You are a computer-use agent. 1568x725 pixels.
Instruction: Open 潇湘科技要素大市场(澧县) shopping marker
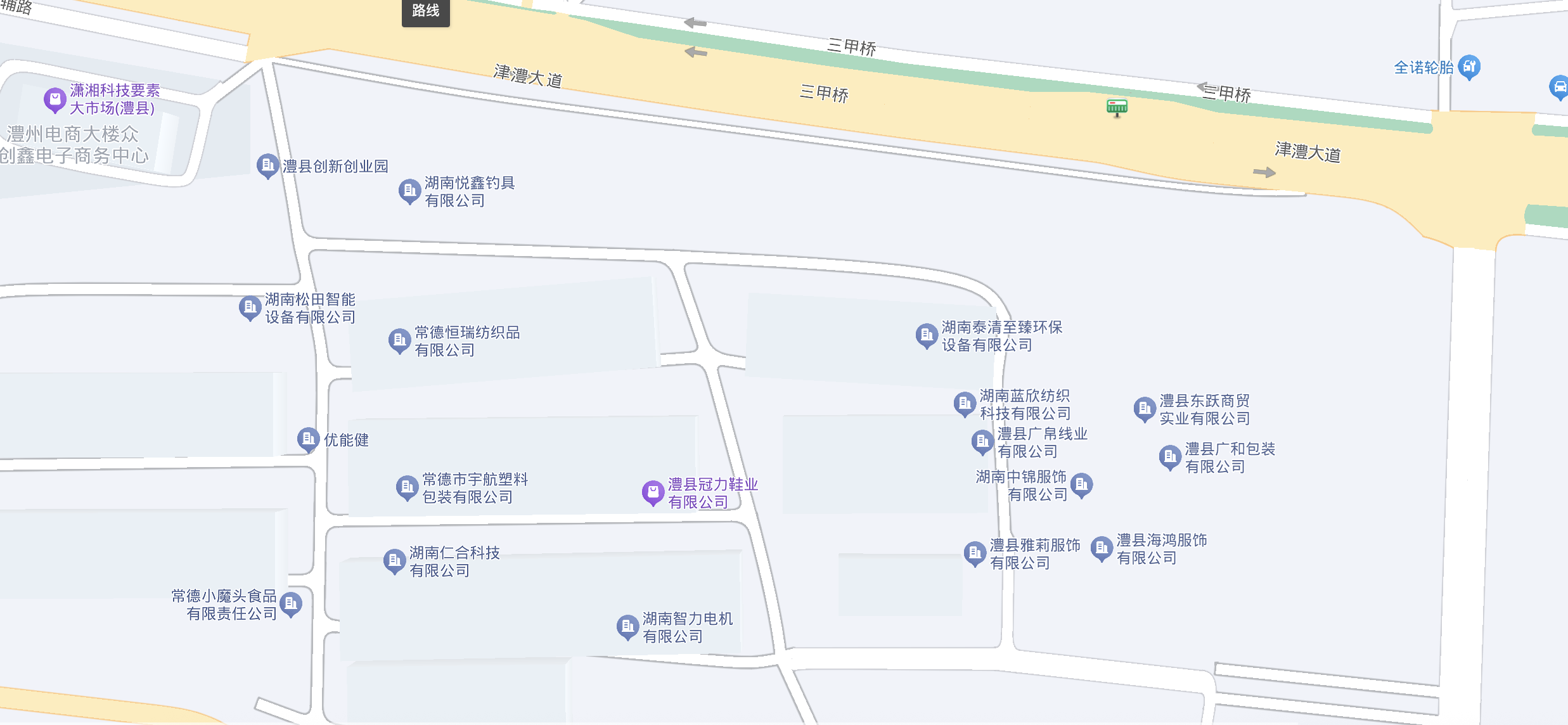click(x=55, y=99)
